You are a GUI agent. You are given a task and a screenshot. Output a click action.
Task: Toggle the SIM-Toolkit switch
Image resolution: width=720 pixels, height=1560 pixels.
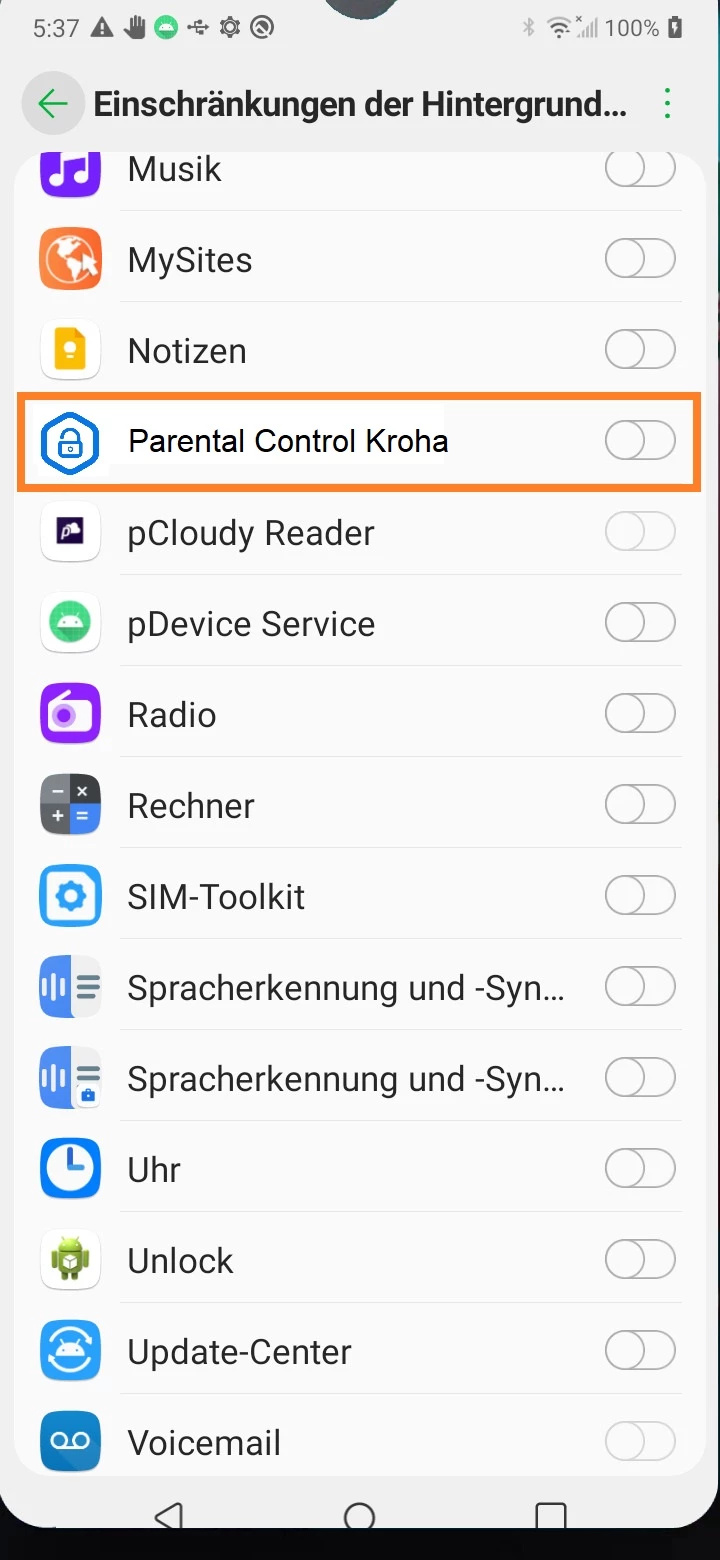pos(640,897)
